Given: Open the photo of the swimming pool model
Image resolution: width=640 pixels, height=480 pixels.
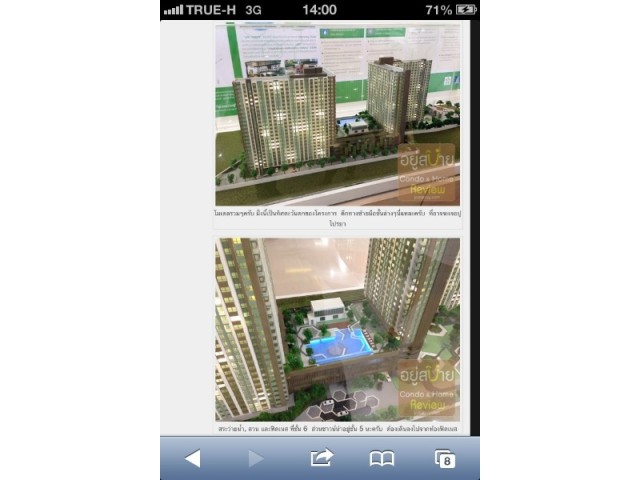Looking at the screenshot, I should pyautogui.click(x=337, y=328).
